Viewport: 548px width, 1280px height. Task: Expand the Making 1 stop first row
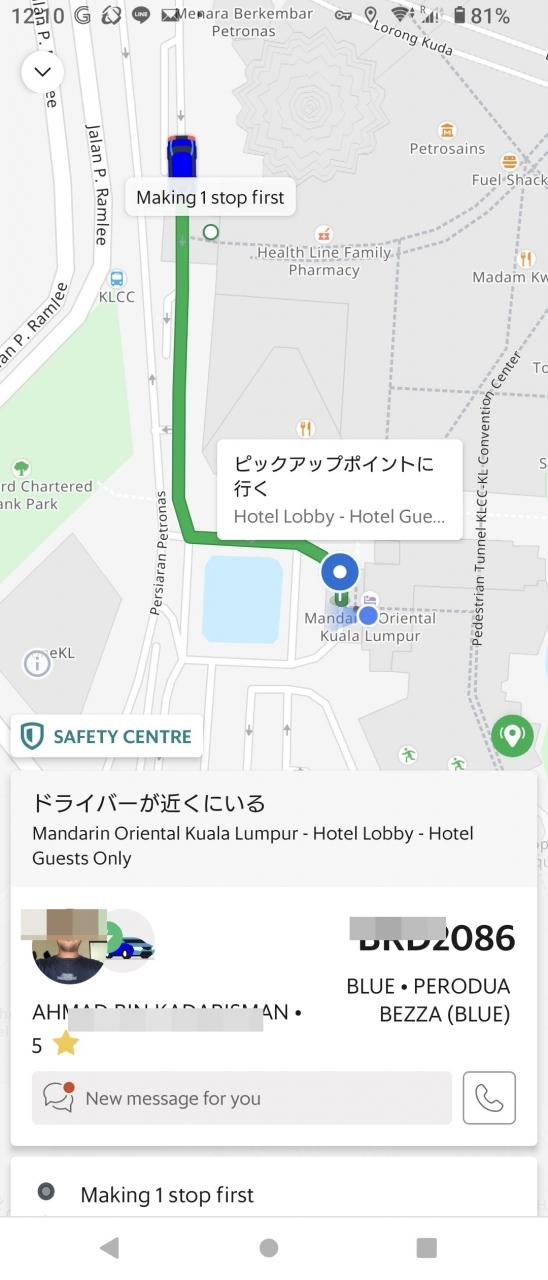tap(274, 1194)
